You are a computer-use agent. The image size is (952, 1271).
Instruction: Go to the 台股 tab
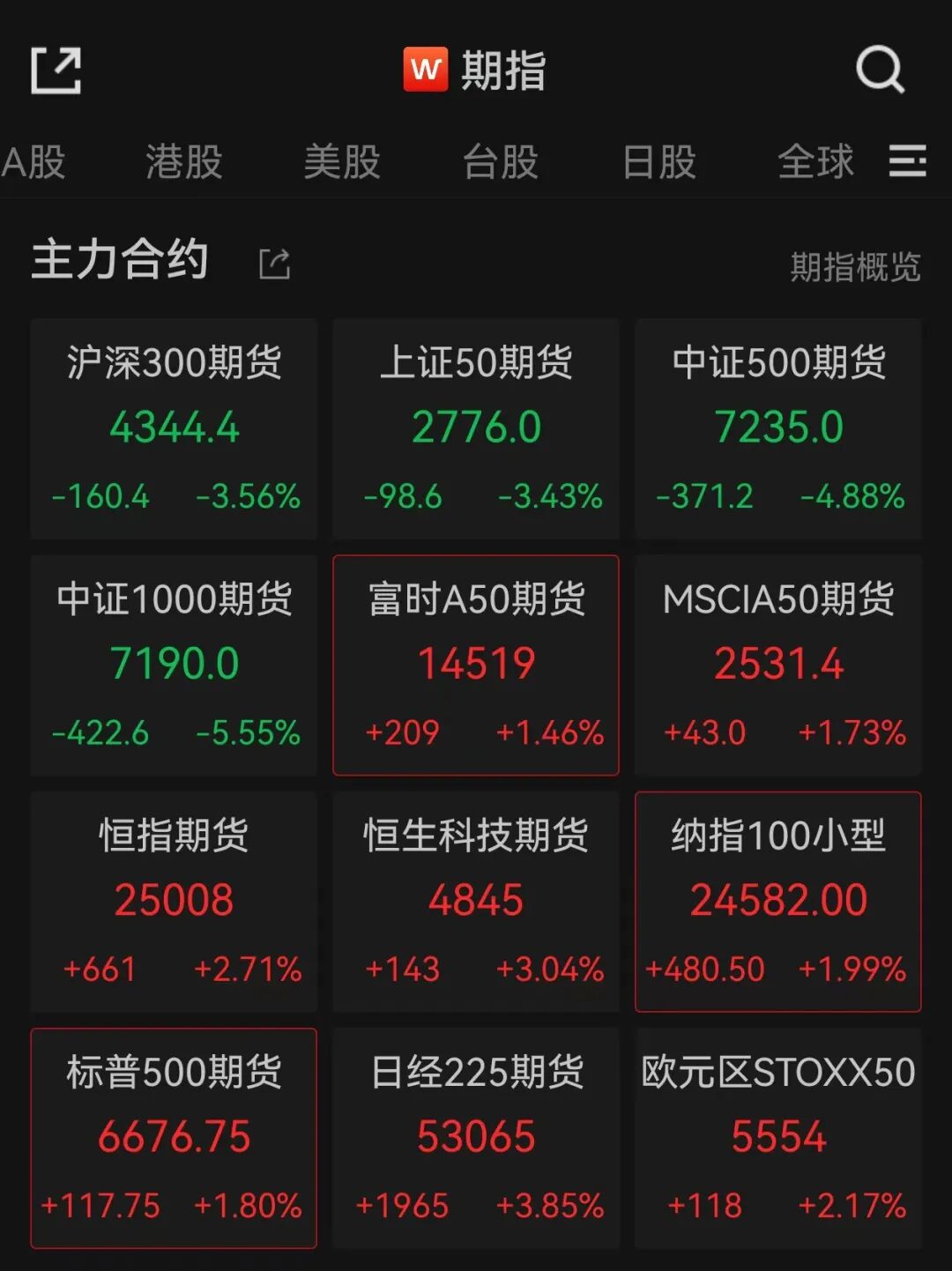(501, 162)
